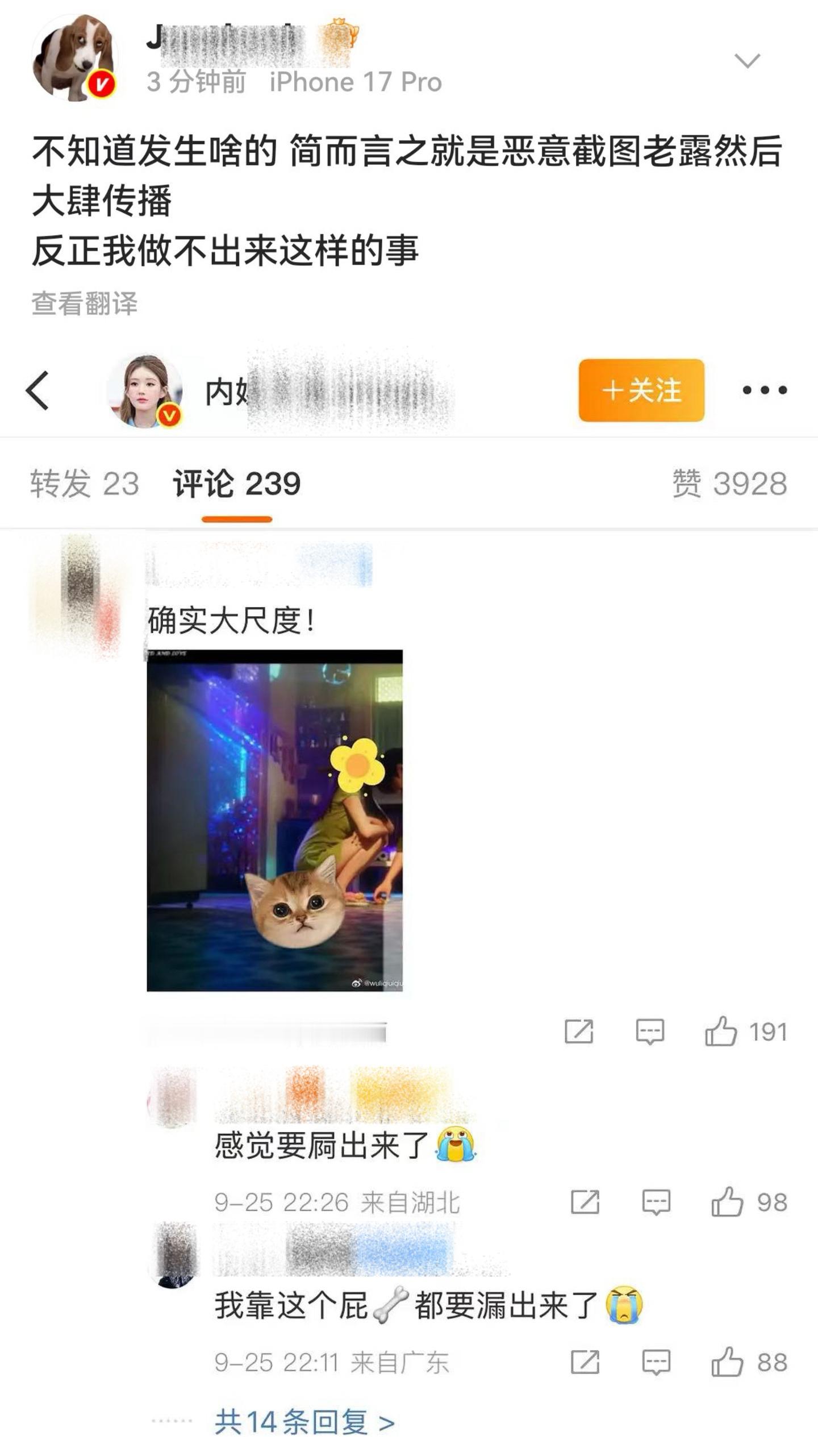Viewport: 818px width, 1456px height.
Task: Share the comment posted from 湖北
Action: pos(585,1202)
